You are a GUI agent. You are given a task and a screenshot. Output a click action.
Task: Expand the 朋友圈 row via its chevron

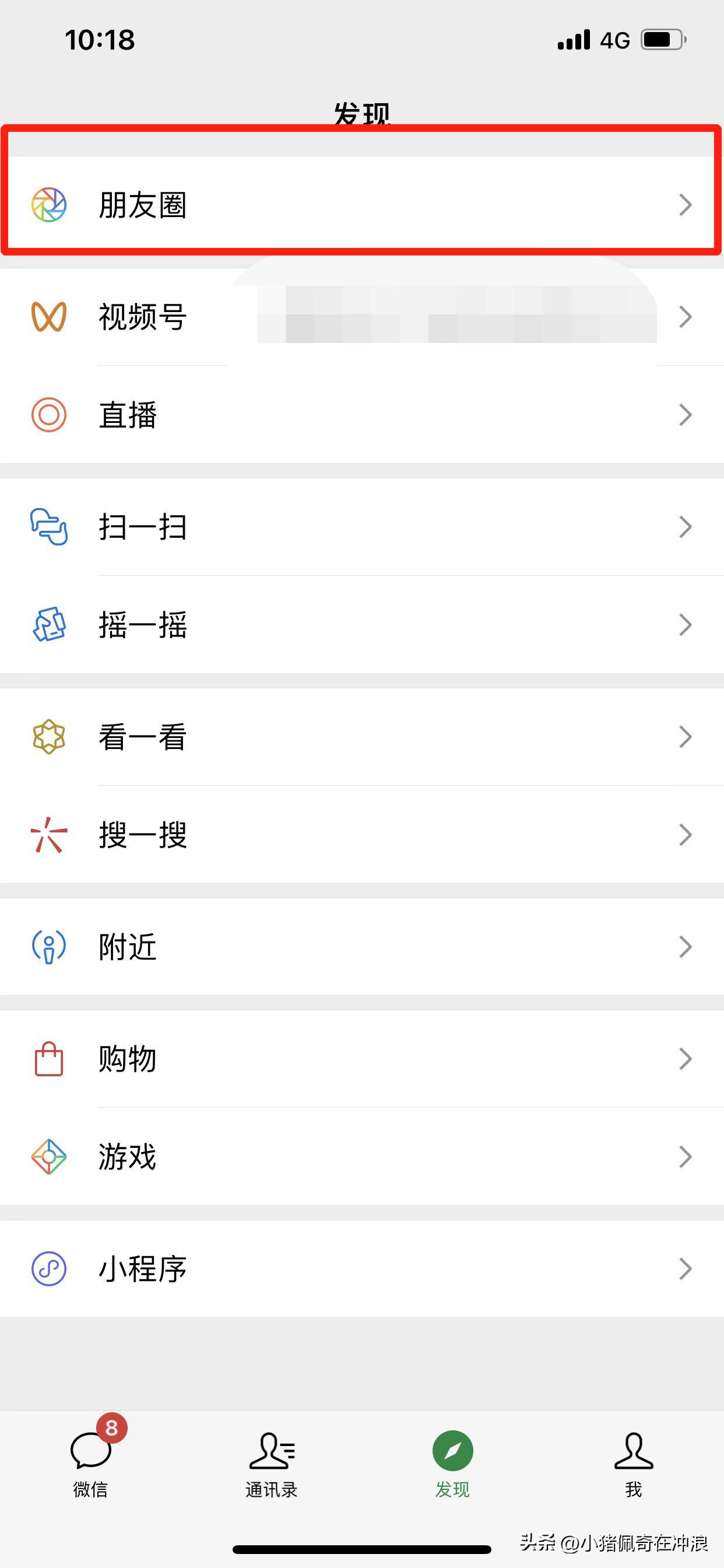[x=686, y=206]
